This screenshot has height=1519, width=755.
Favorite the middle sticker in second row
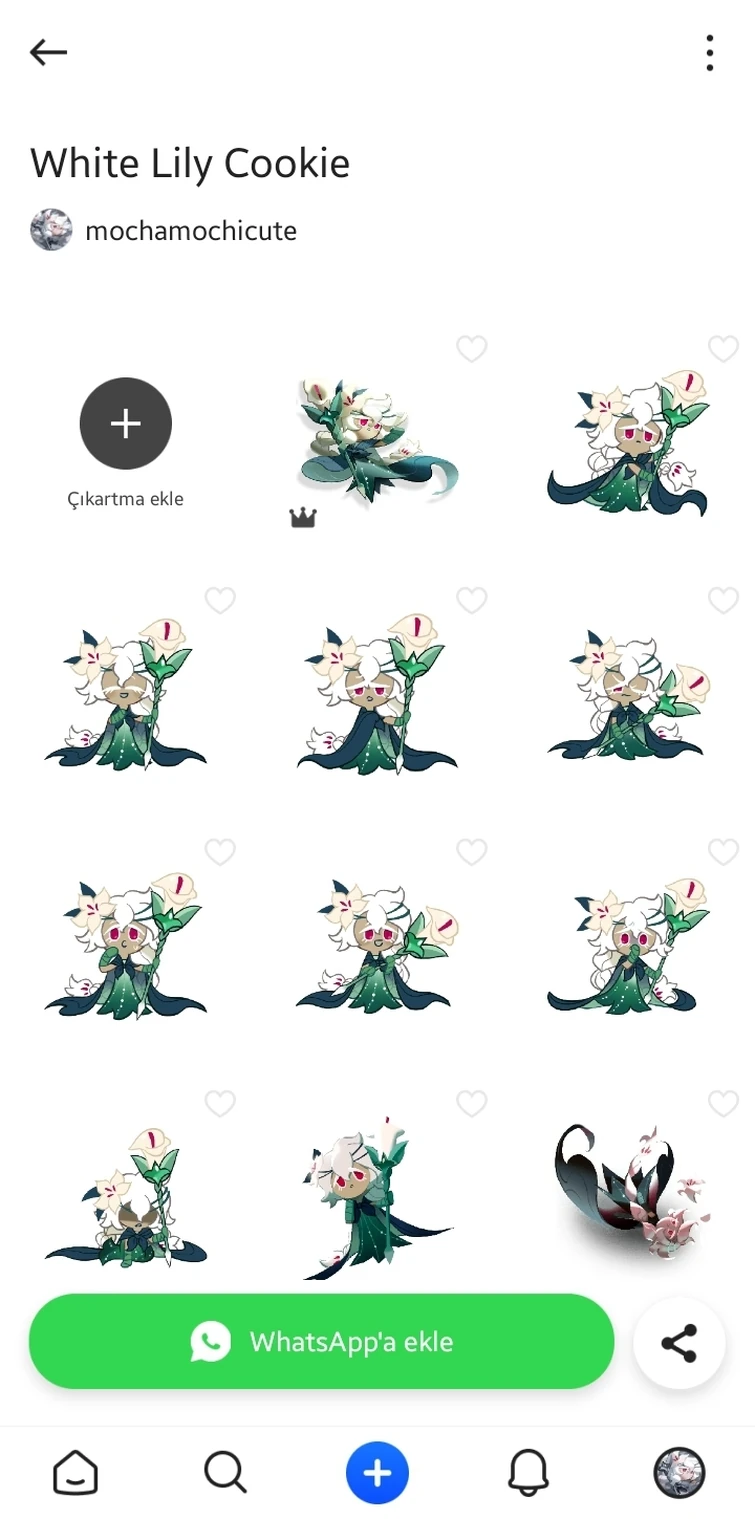(471, 600)
